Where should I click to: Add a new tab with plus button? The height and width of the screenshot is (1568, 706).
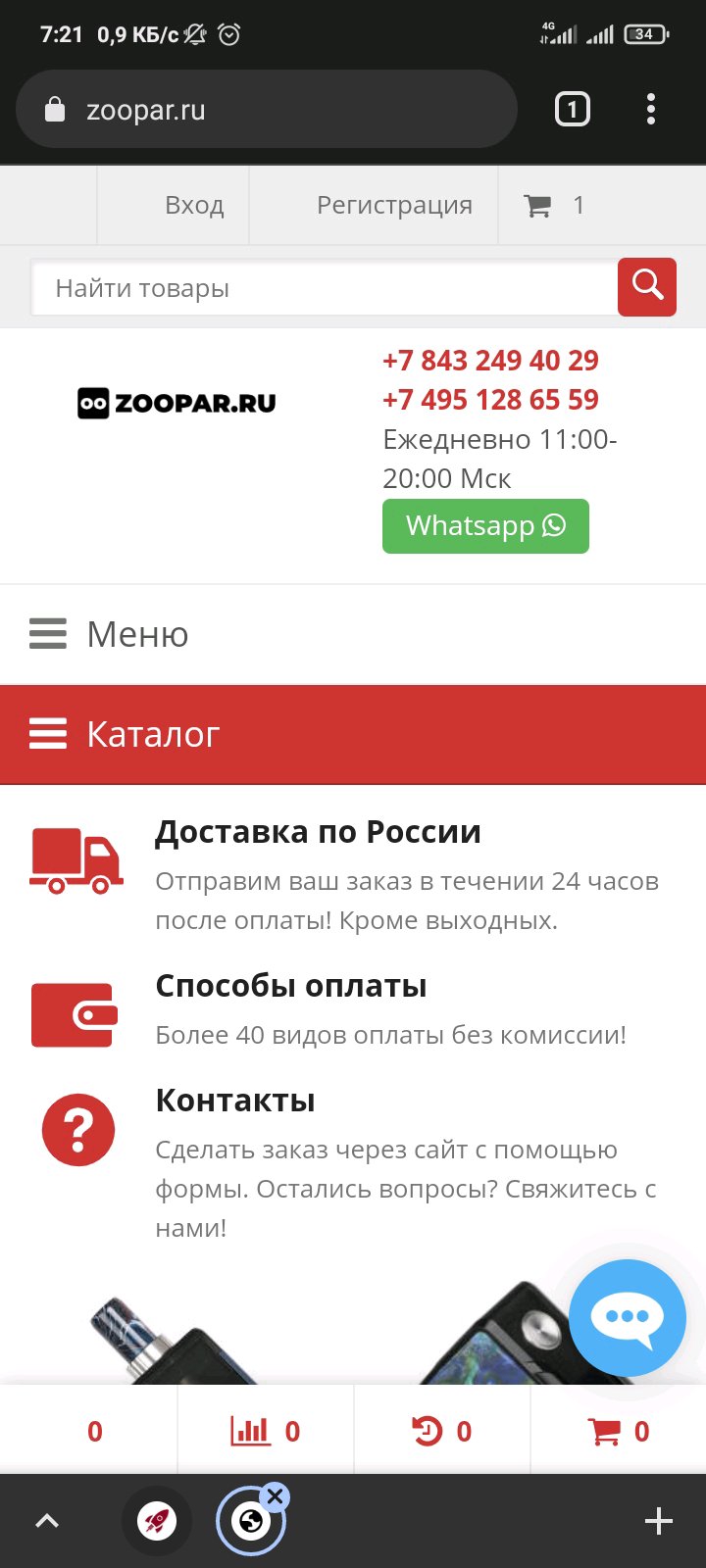pos(658,1521)
